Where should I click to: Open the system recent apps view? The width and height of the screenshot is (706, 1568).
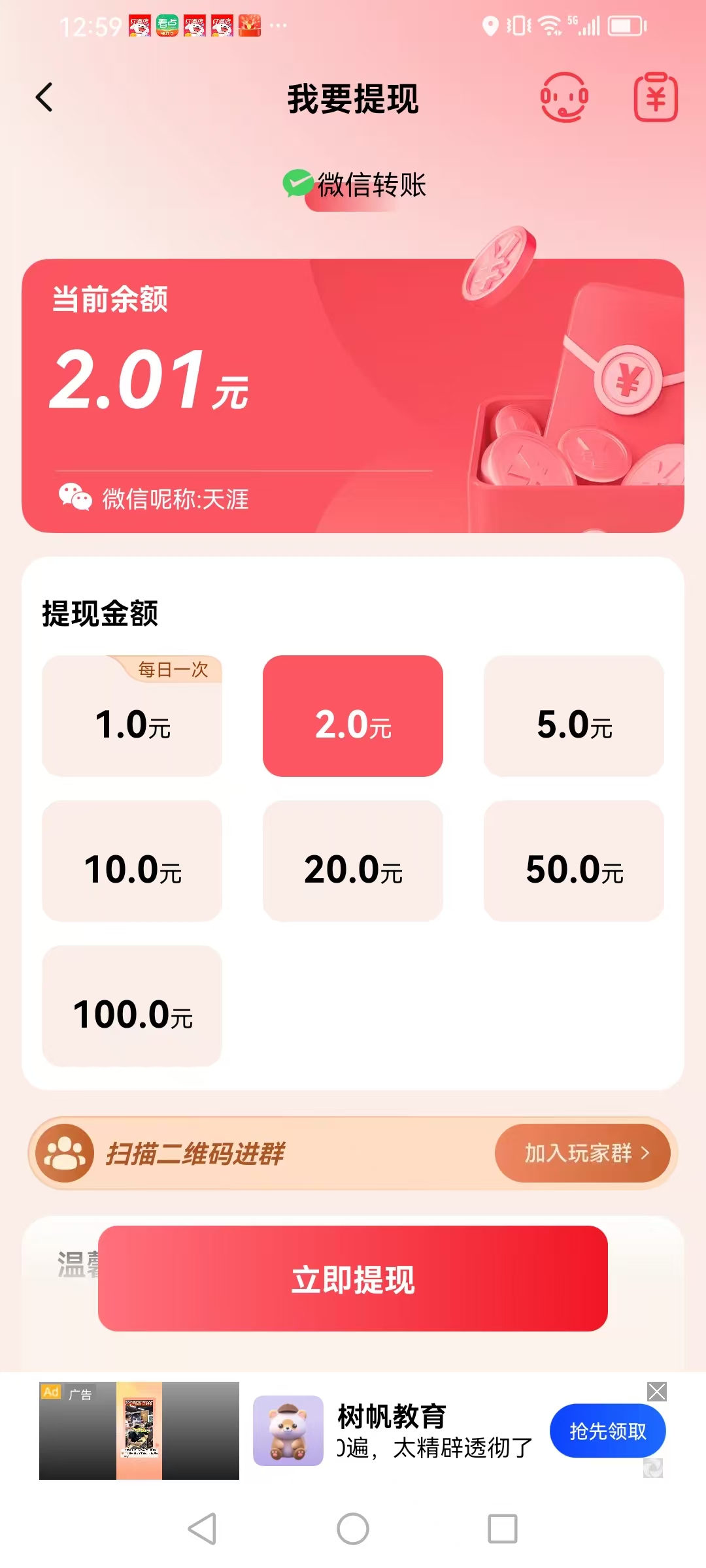point(503,1529)
